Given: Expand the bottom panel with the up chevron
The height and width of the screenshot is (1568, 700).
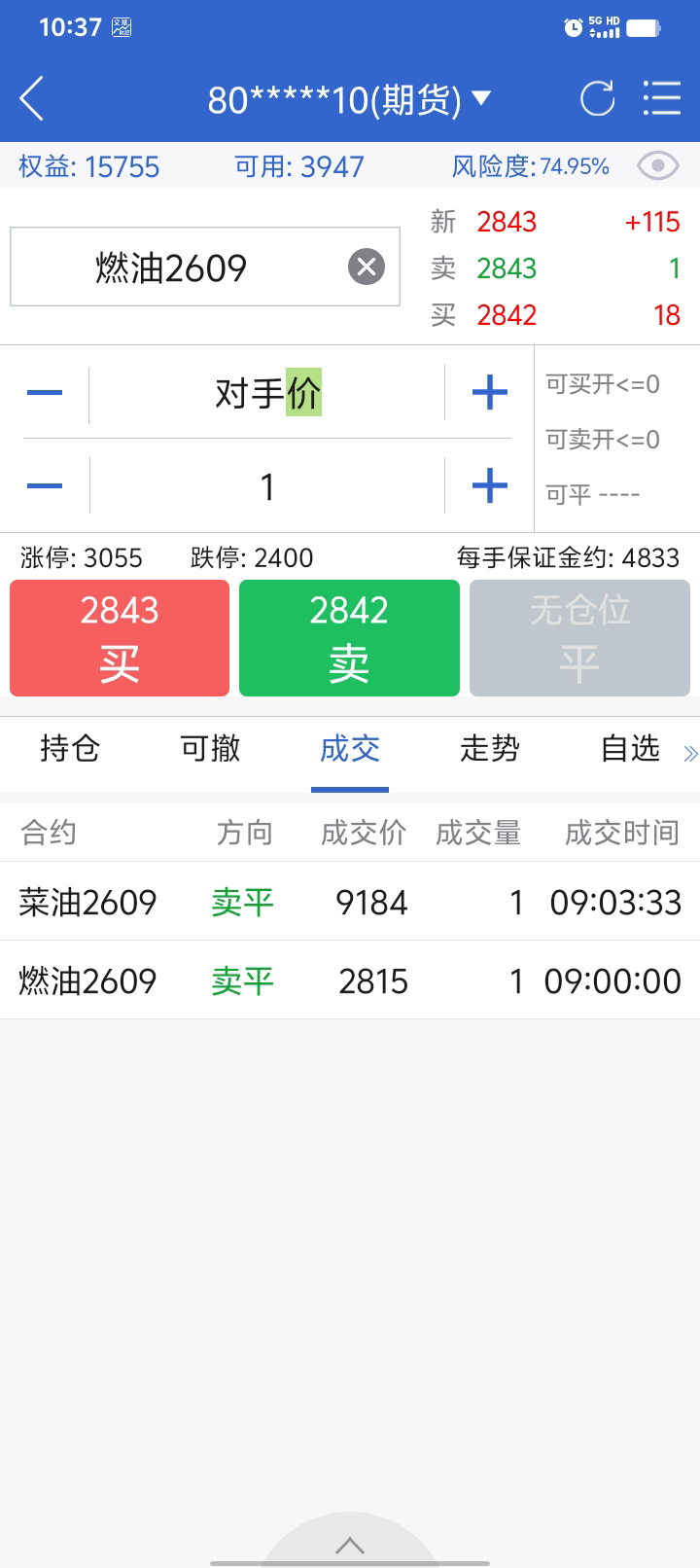Looking at the screenshot, I should click(350, 1545).
